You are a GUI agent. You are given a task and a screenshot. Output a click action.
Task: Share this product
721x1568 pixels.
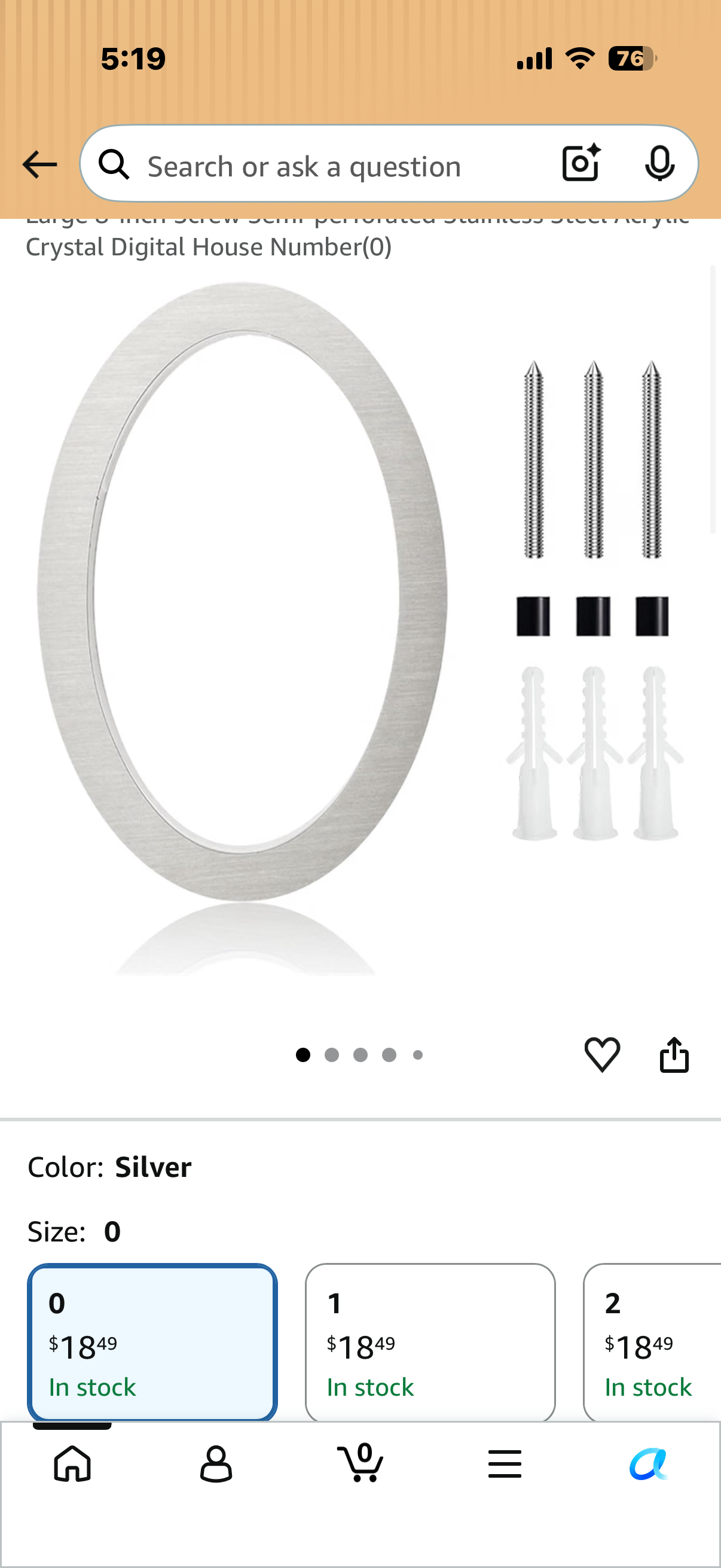[x=674, y=1054]
